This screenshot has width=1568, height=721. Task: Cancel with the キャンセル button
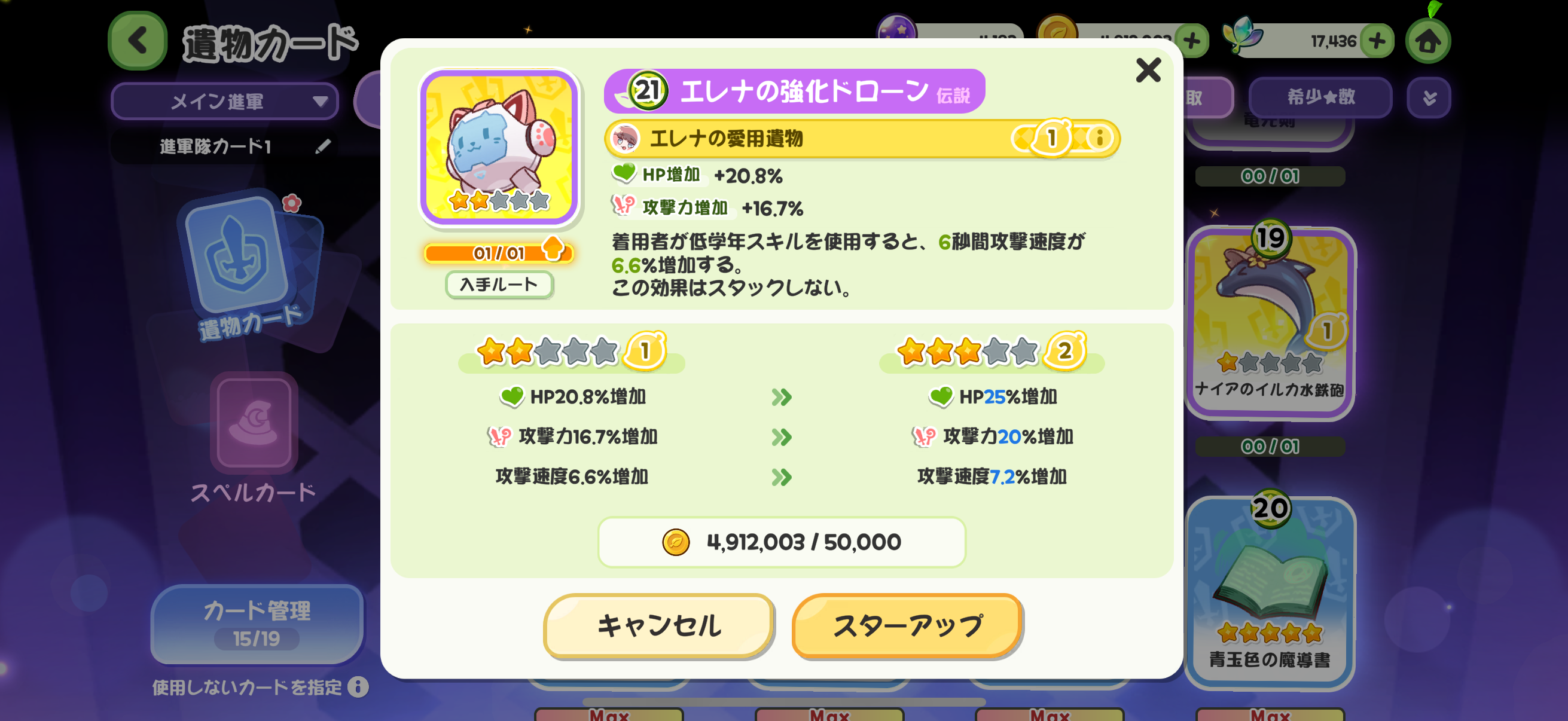658,625
